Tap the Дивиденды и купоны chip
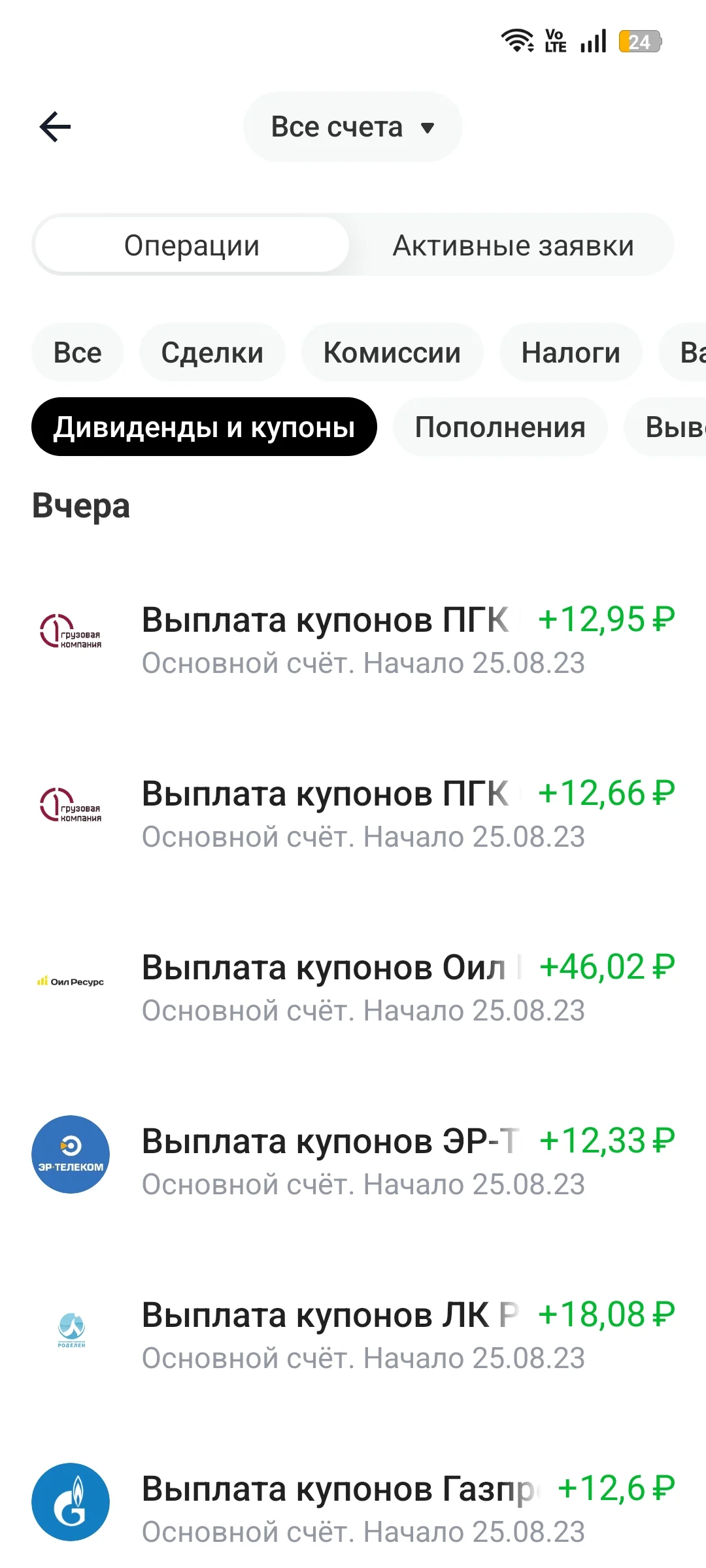 tap(204, 427)
